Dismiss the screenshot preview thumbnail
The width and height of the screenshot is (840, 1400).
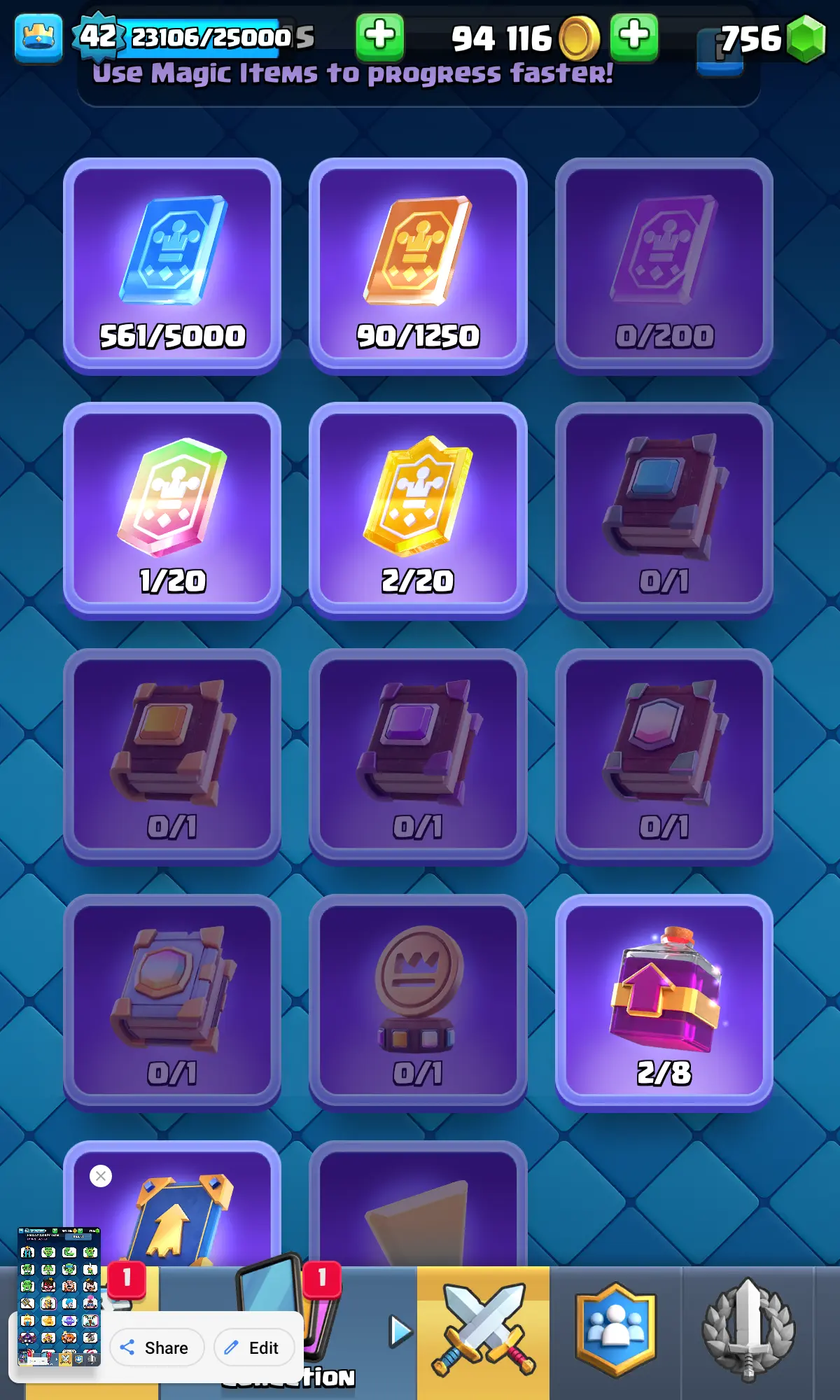click(x=101, y=1176)
